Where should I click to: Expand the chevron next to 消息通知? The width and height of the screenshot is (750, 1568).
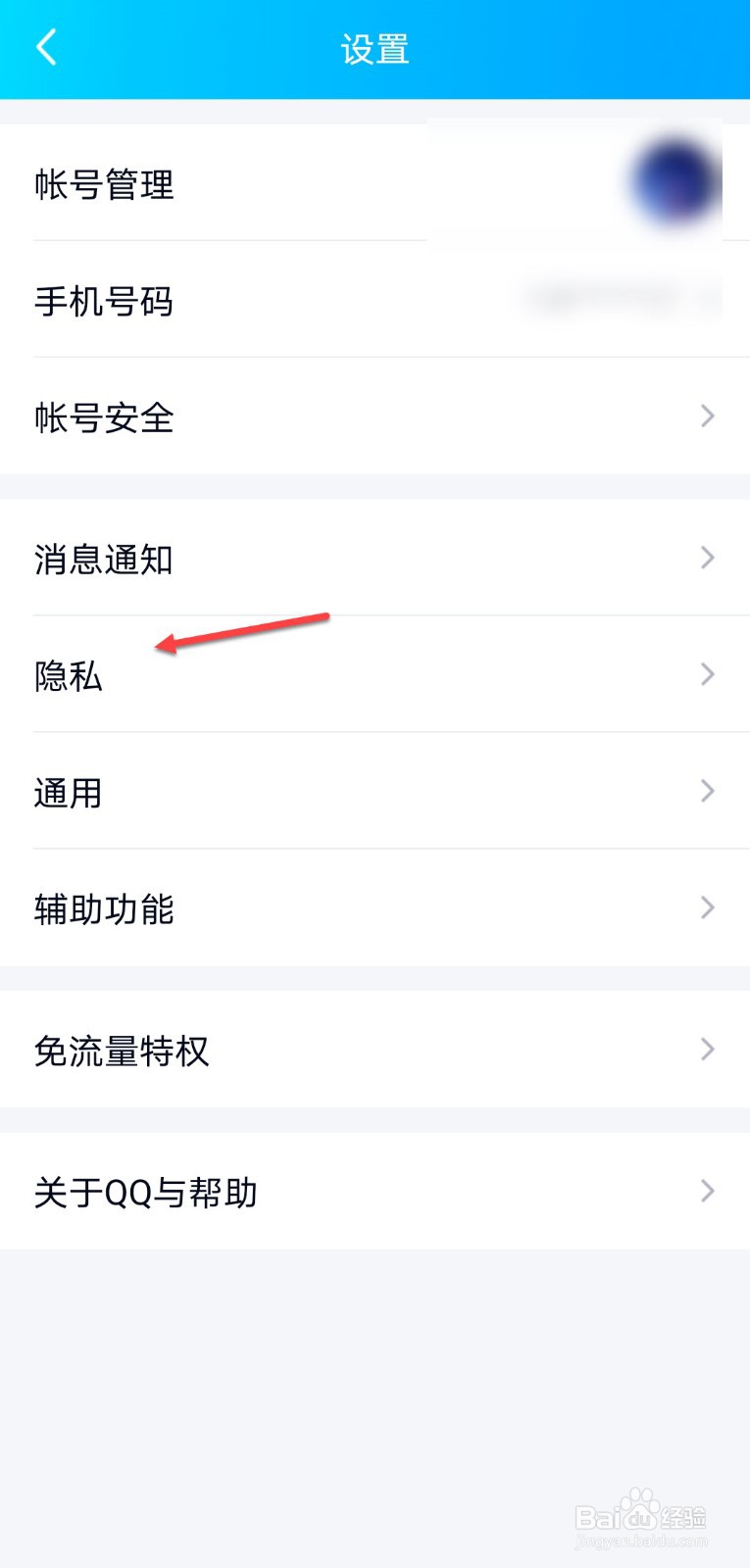point(706,558)
